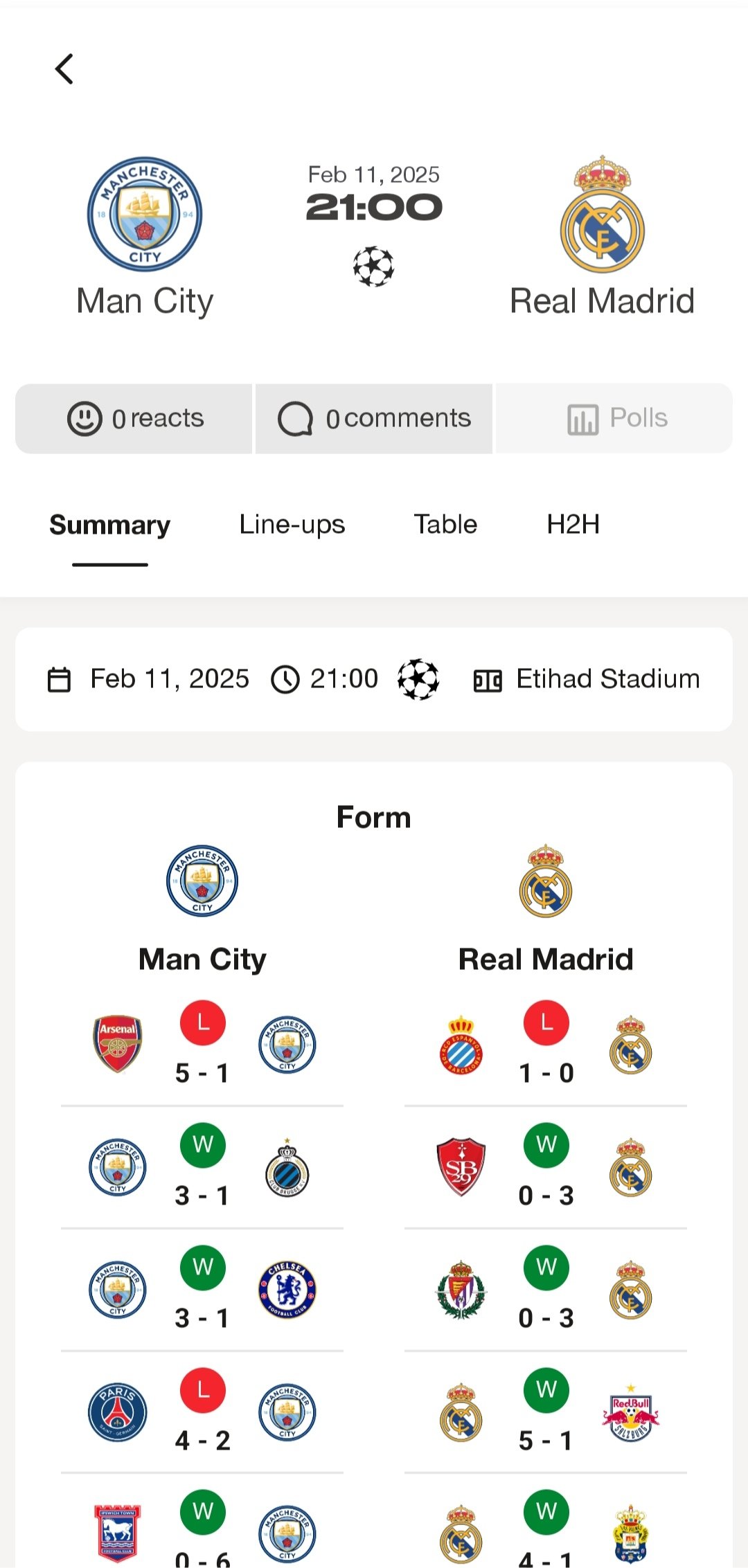Switch to the H2H tab
The width and height of the screenshot is (748, 1568).
pyautogui.click(x=573, y=525)
